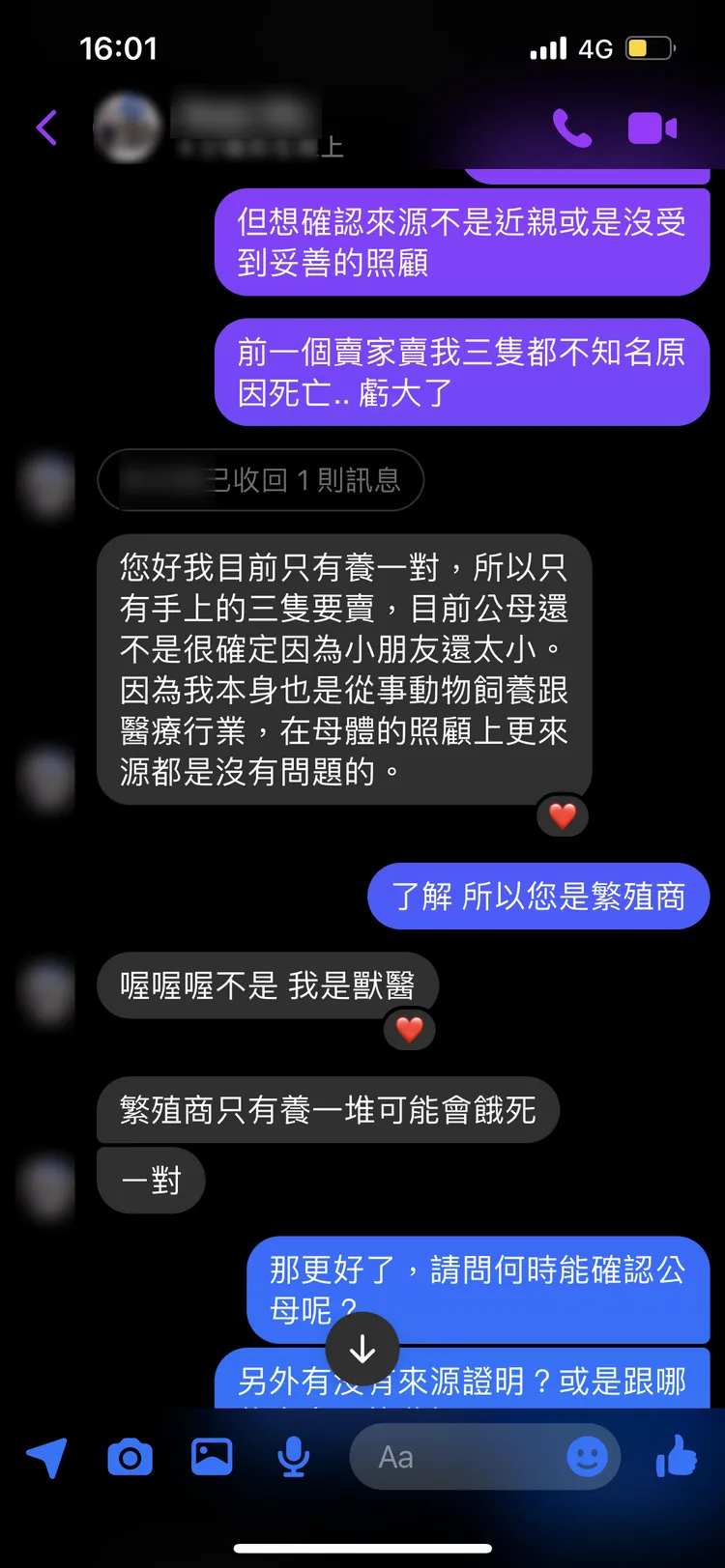Tap the back chevron to leave the chat
This screenshot has height=1568, width=725.
pos(45,127)
